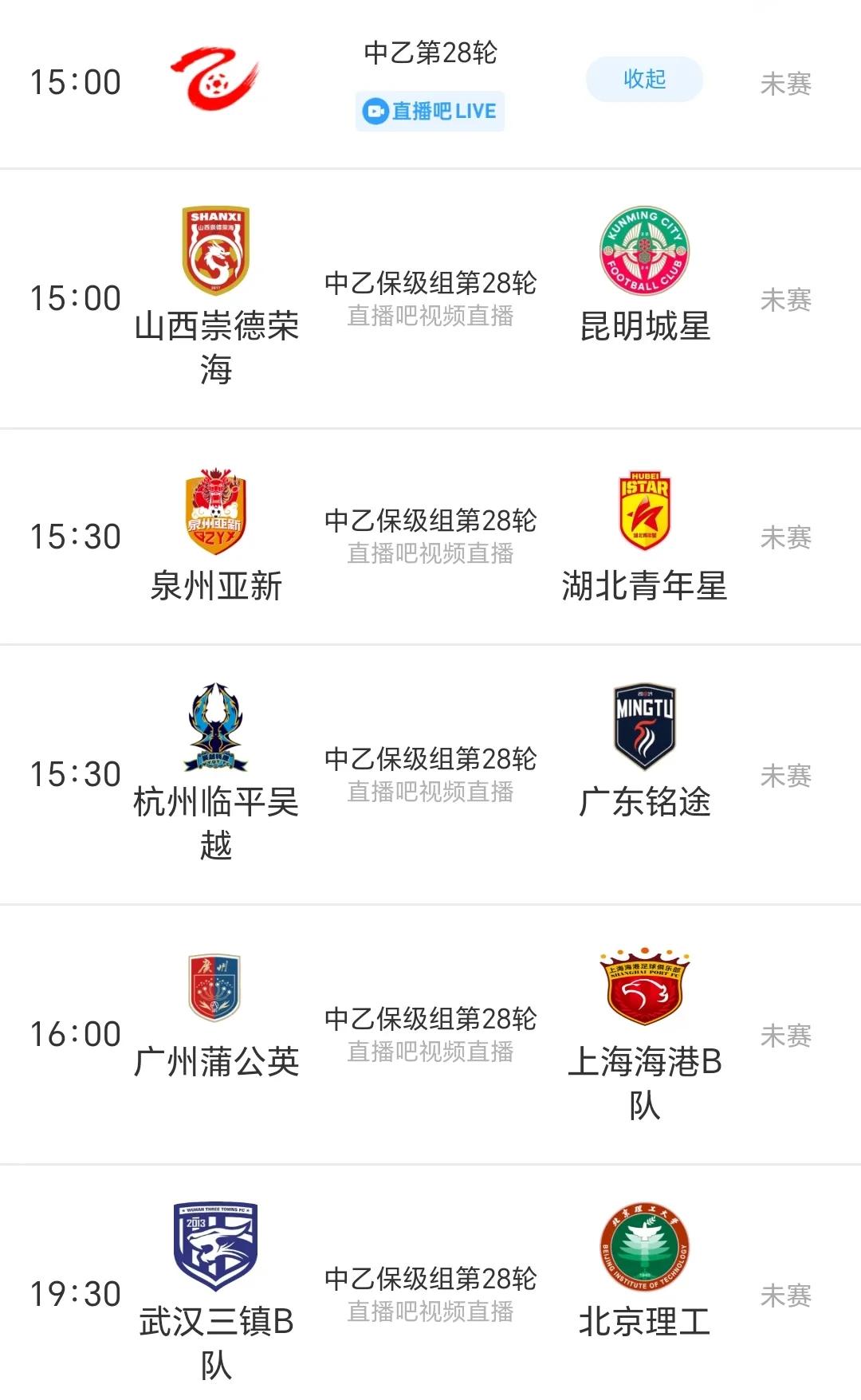Screen dimensions: 861x1400
Task: Open the 杭州临平吴越 vs 广东铭途 match
Action: 431,774
